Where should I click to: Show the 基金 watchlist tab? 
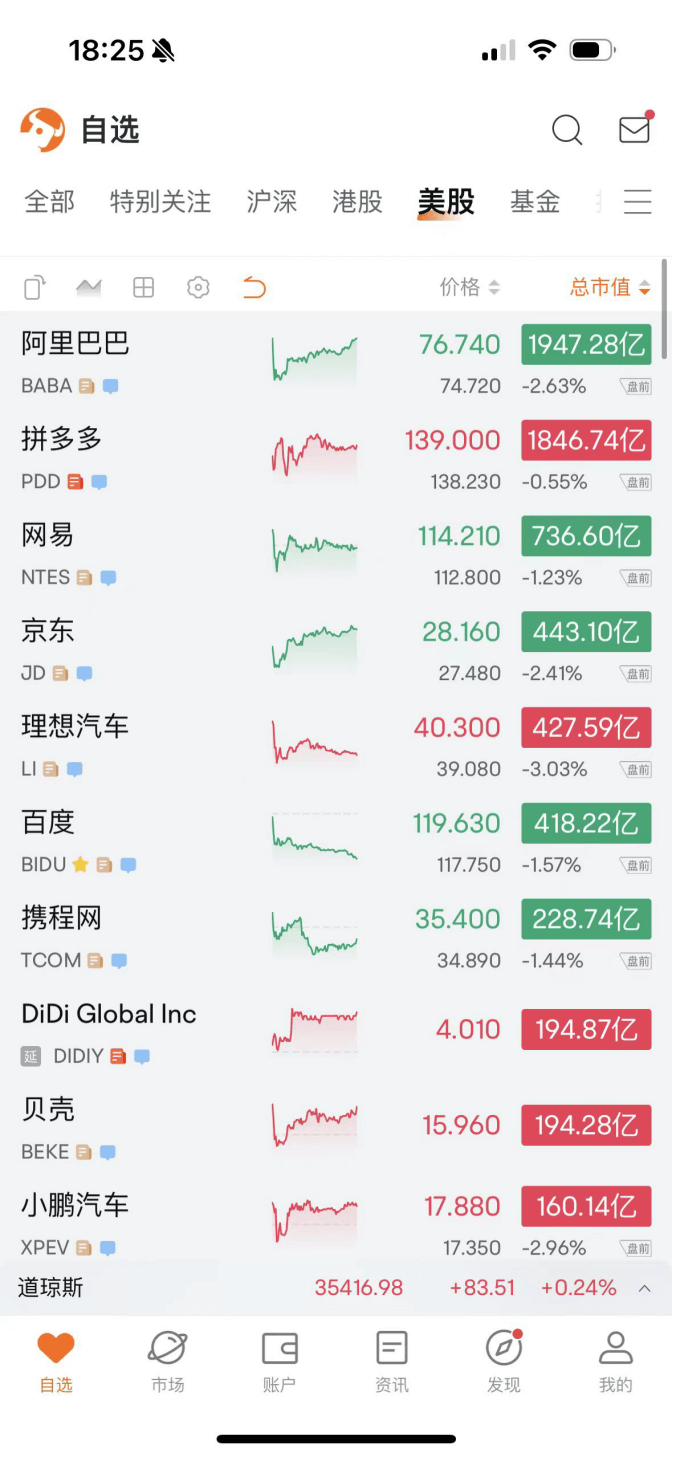click(x=535, y=202)
